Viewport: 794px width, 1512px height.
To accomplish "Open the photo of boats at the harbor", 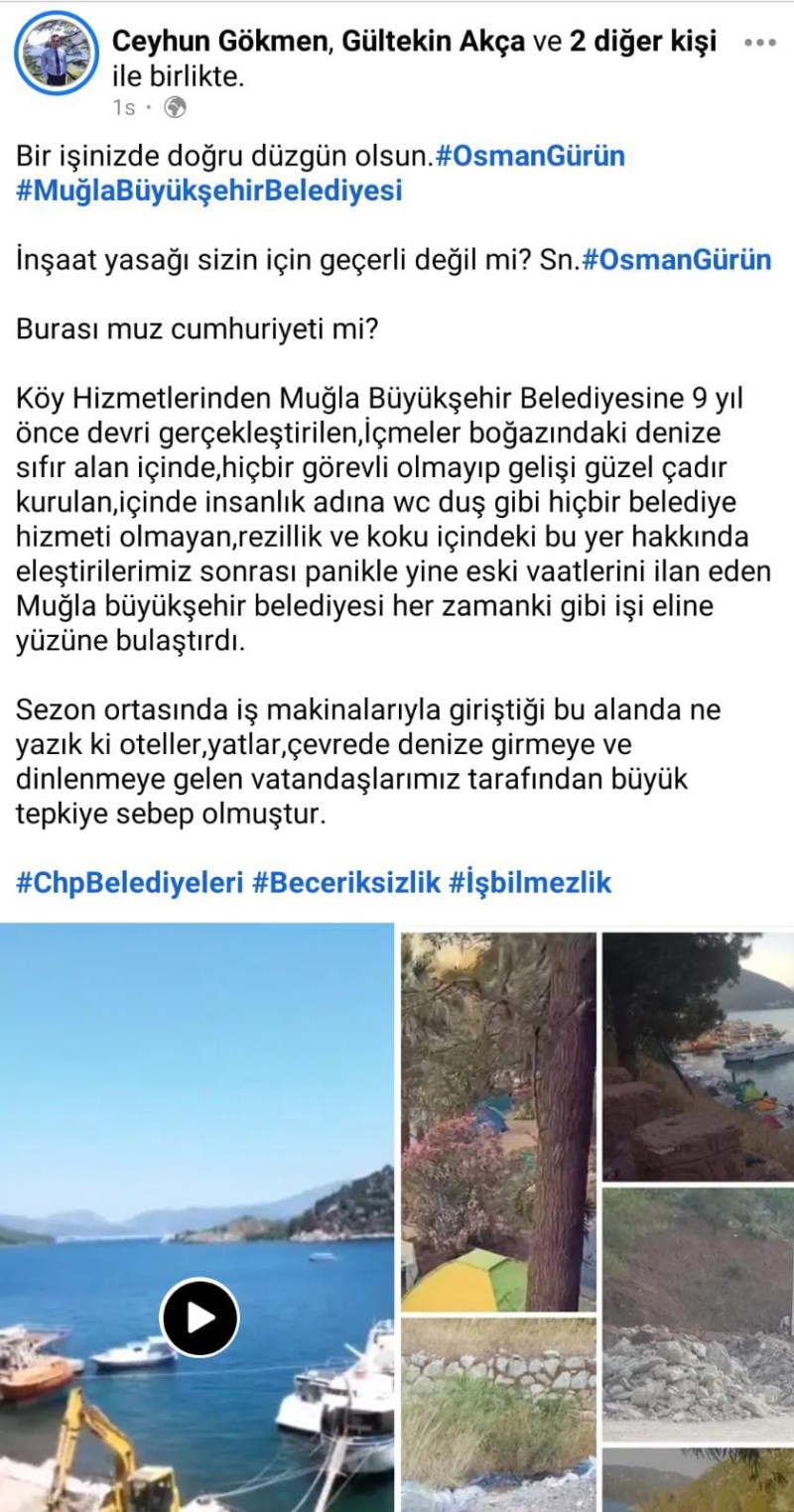I will 699,1056.
